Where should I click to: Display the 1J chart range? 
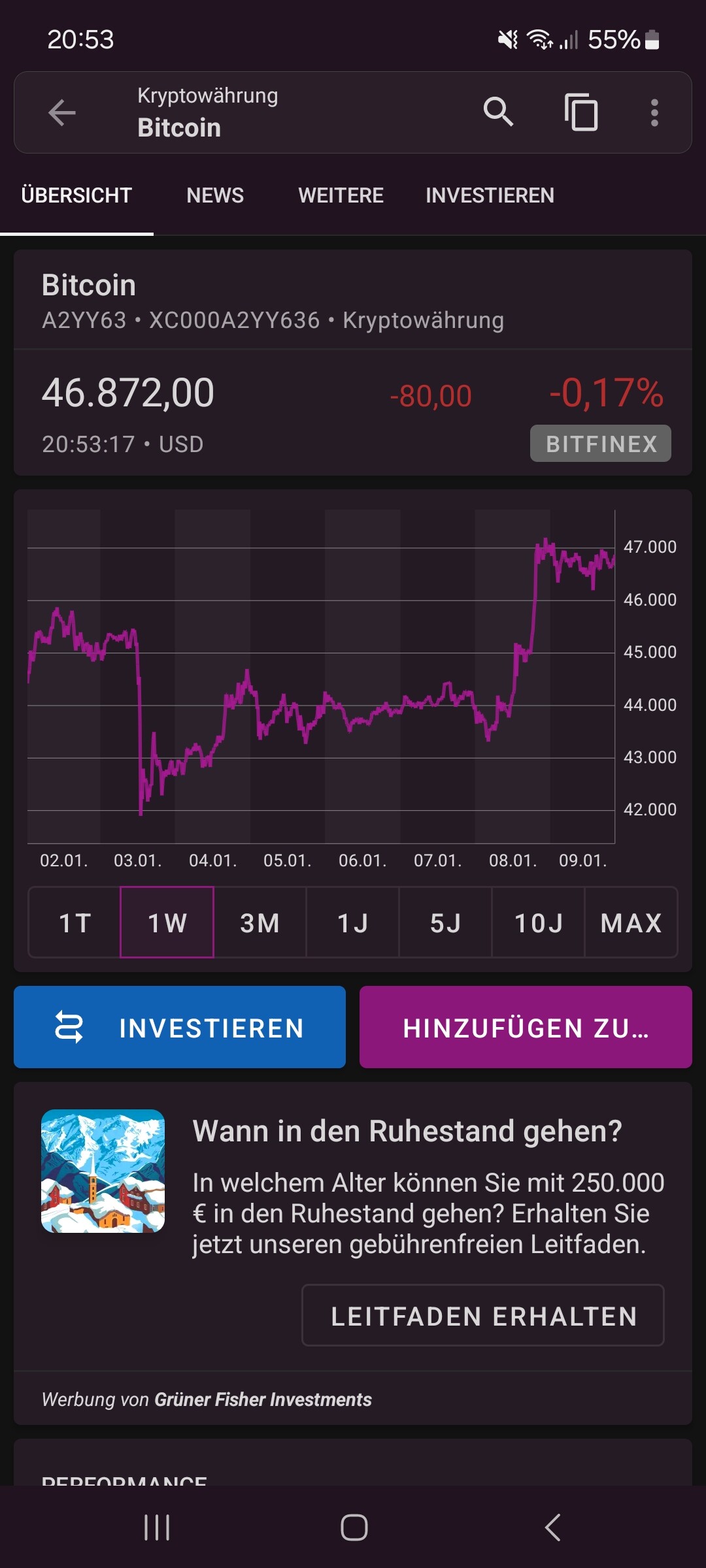pyautogui.click(x=352, y=923)
